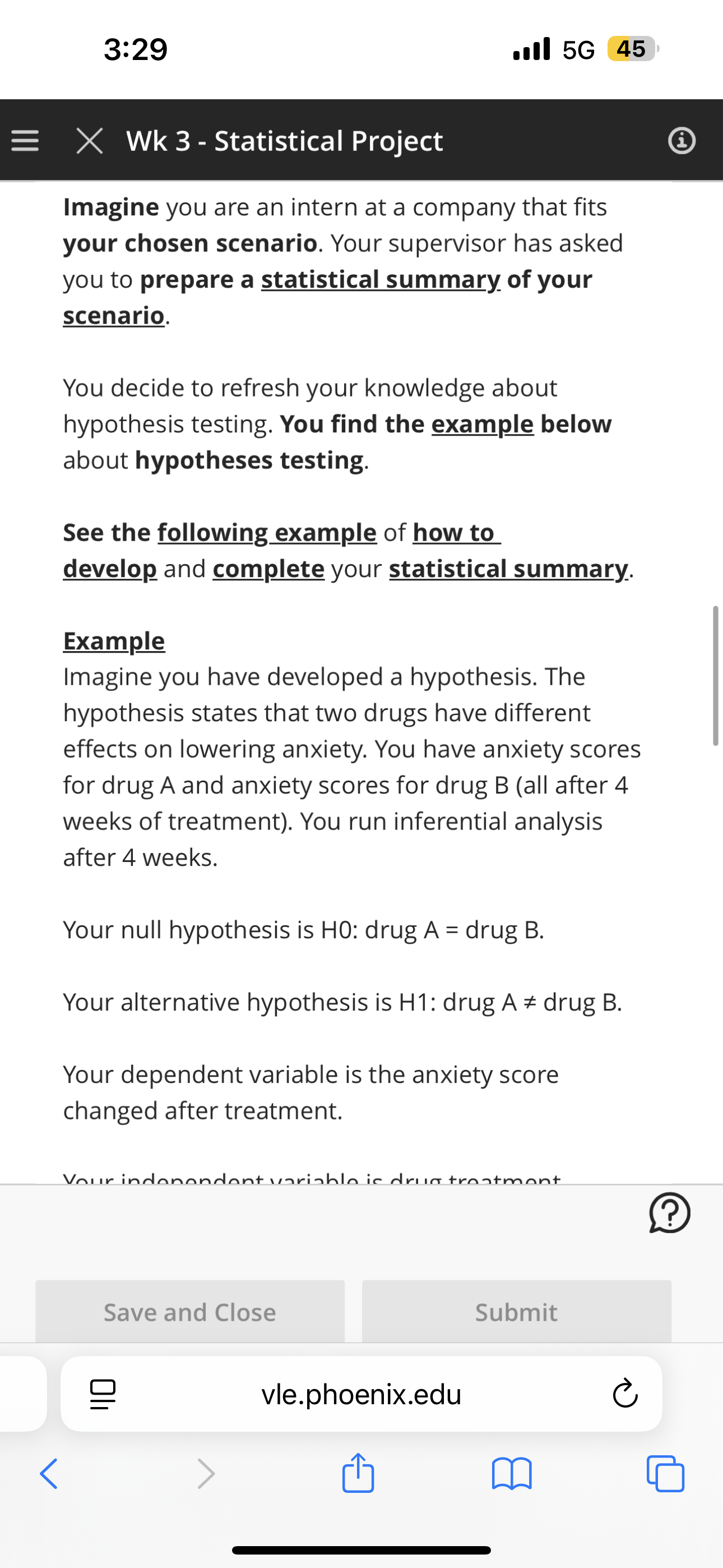Open Safari page settings icon
This screenshot has width=723, height=1568.
pyautogui.click(x=103, y=1394)
